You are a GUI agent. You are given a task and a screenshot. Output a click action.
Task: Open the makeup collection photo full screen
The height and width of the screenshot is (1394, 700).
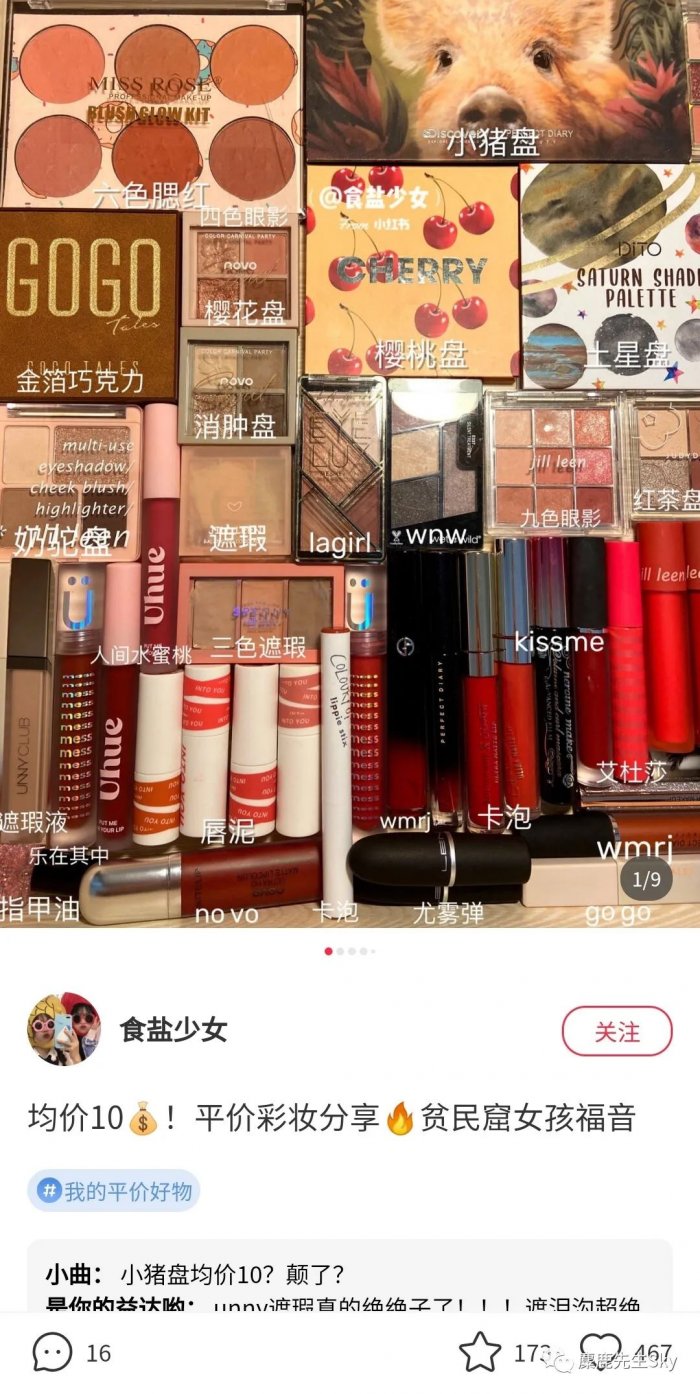pyautogui.click(x=350, y=460)
